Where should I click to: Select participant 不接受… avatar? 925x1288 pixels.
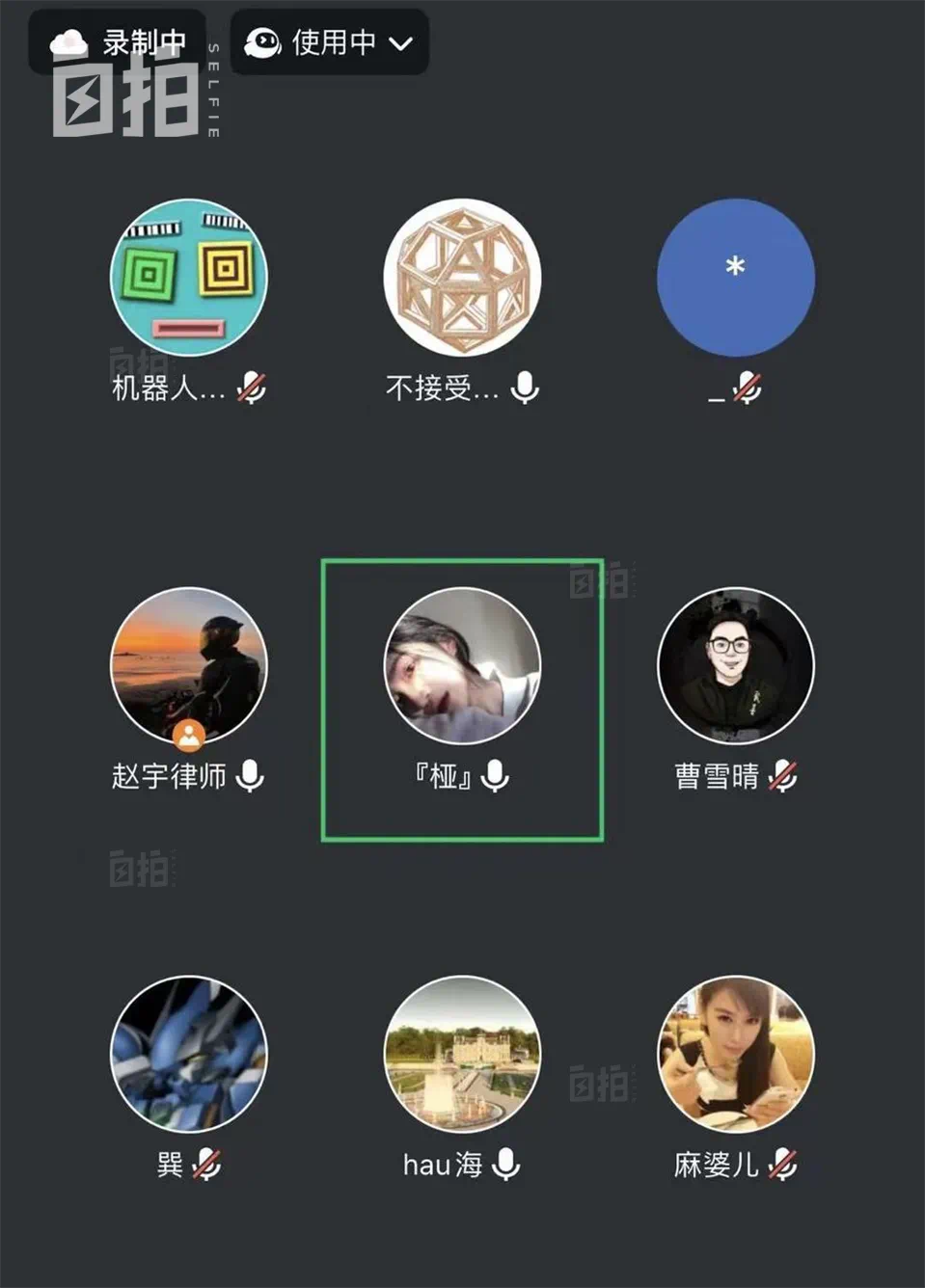coord(462,278)
